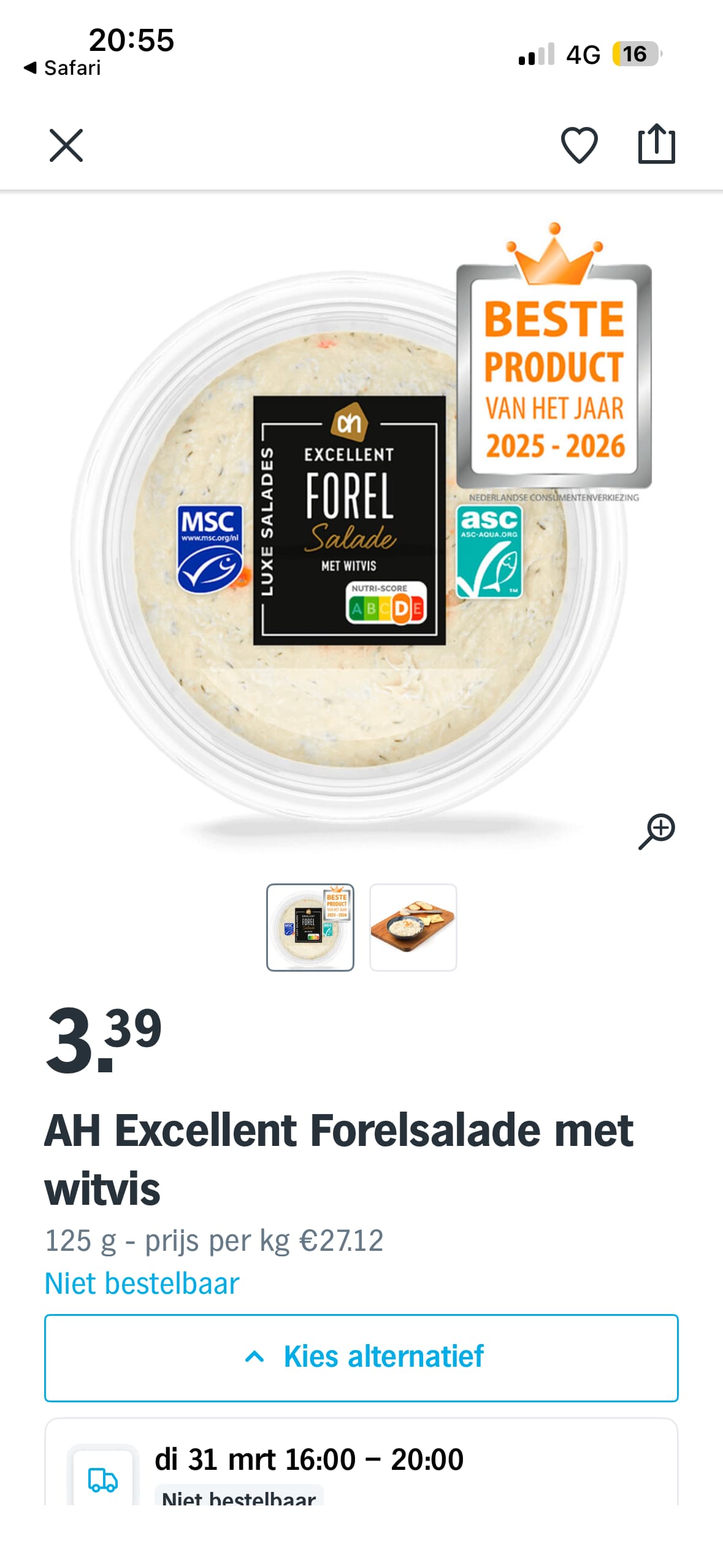Viewport: 723px width, 1568px height.
Task: Add product to favorites with heart icon
Action: click(x=579, y=145)
